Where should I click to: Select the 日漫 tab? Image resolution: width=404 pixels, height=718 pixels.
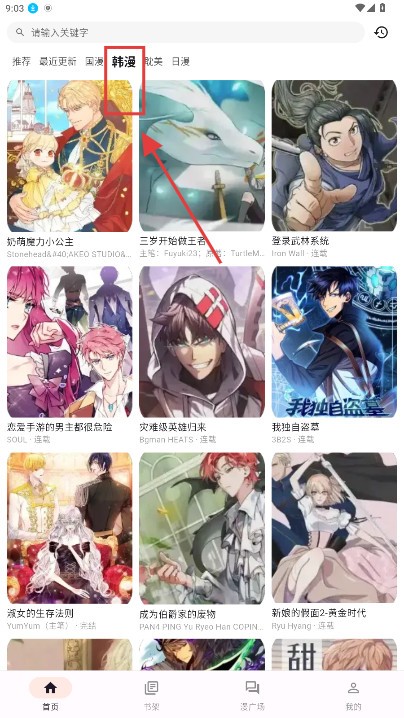tap(180, 61)
